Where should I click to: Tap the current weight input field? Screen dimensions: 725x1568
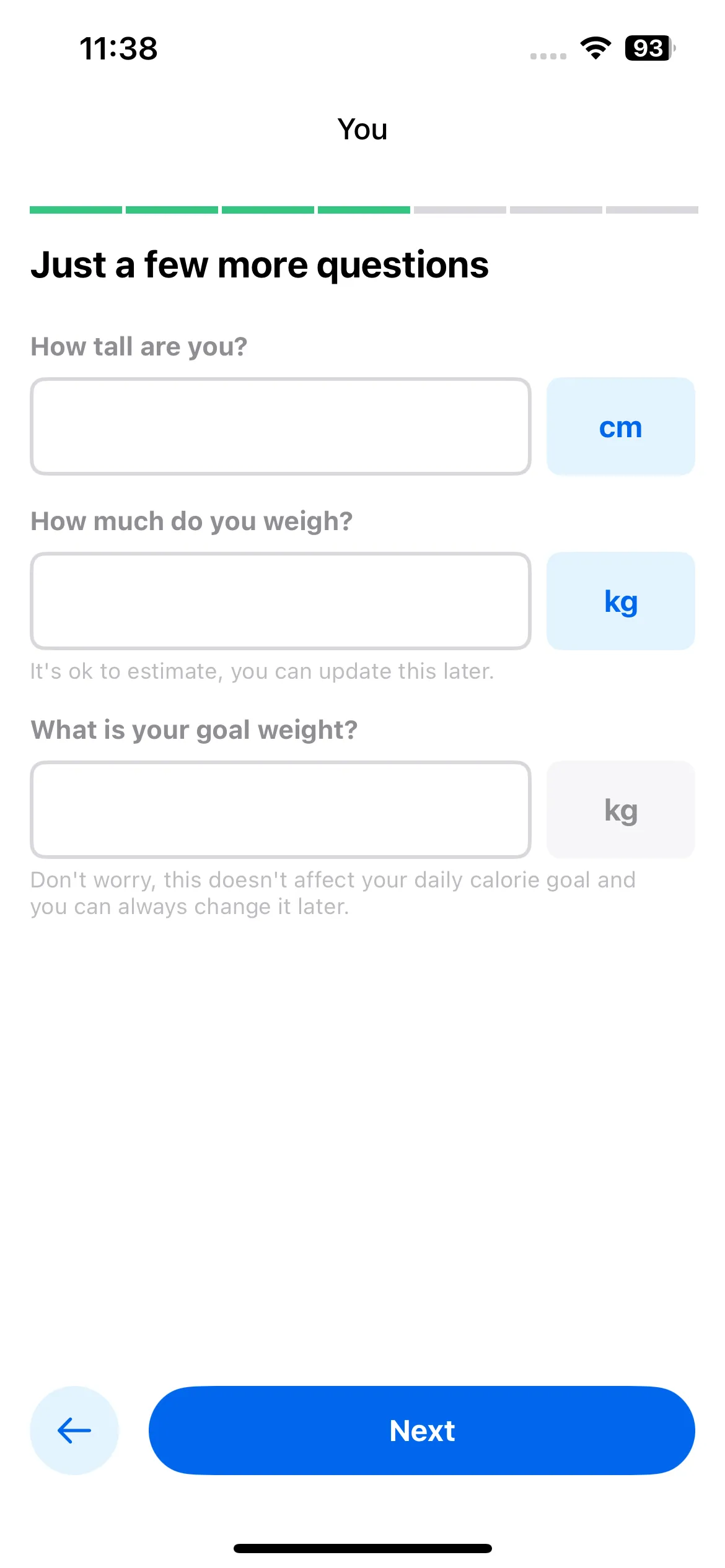[x=281, y=601]
